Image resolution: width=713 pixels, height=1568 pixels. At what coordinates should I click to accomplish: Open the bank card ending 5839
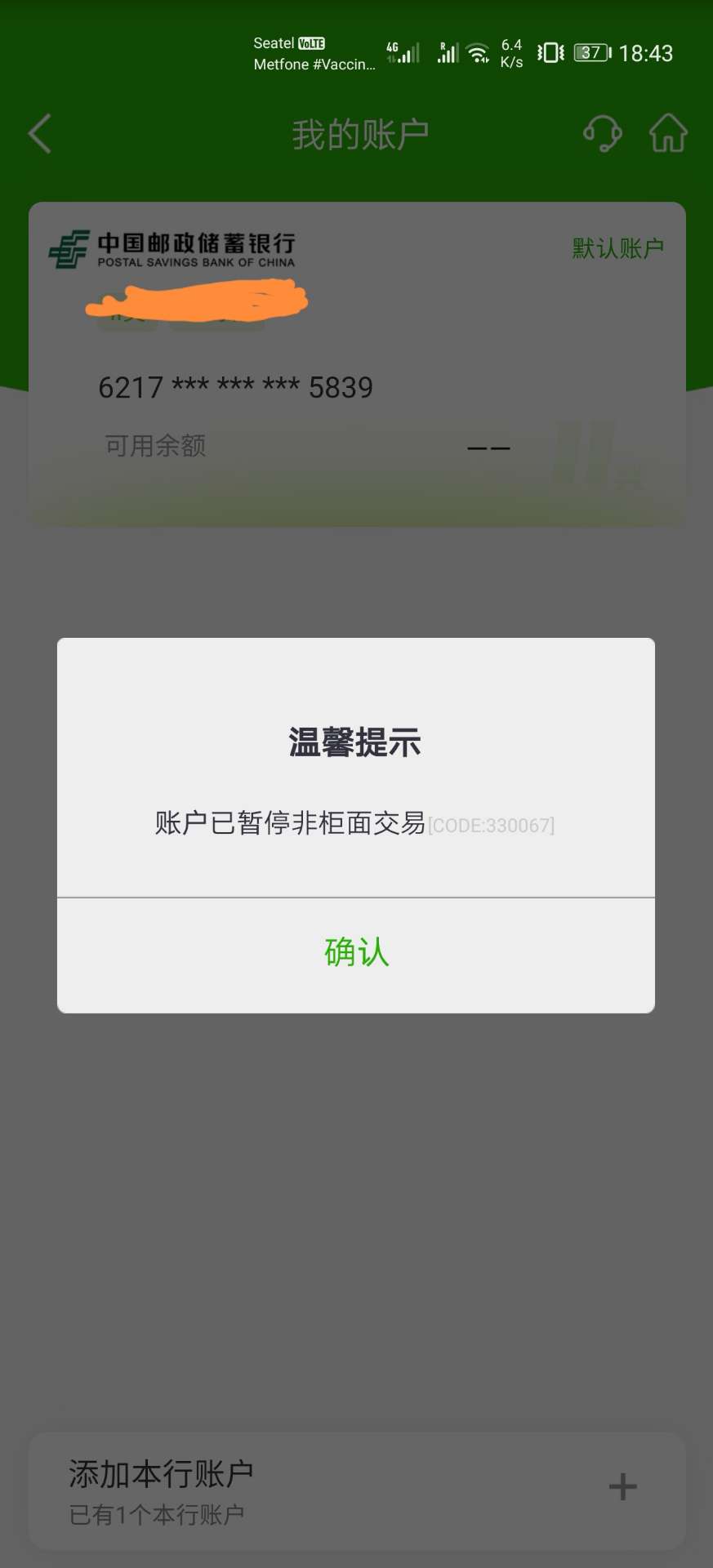(357, 364)
